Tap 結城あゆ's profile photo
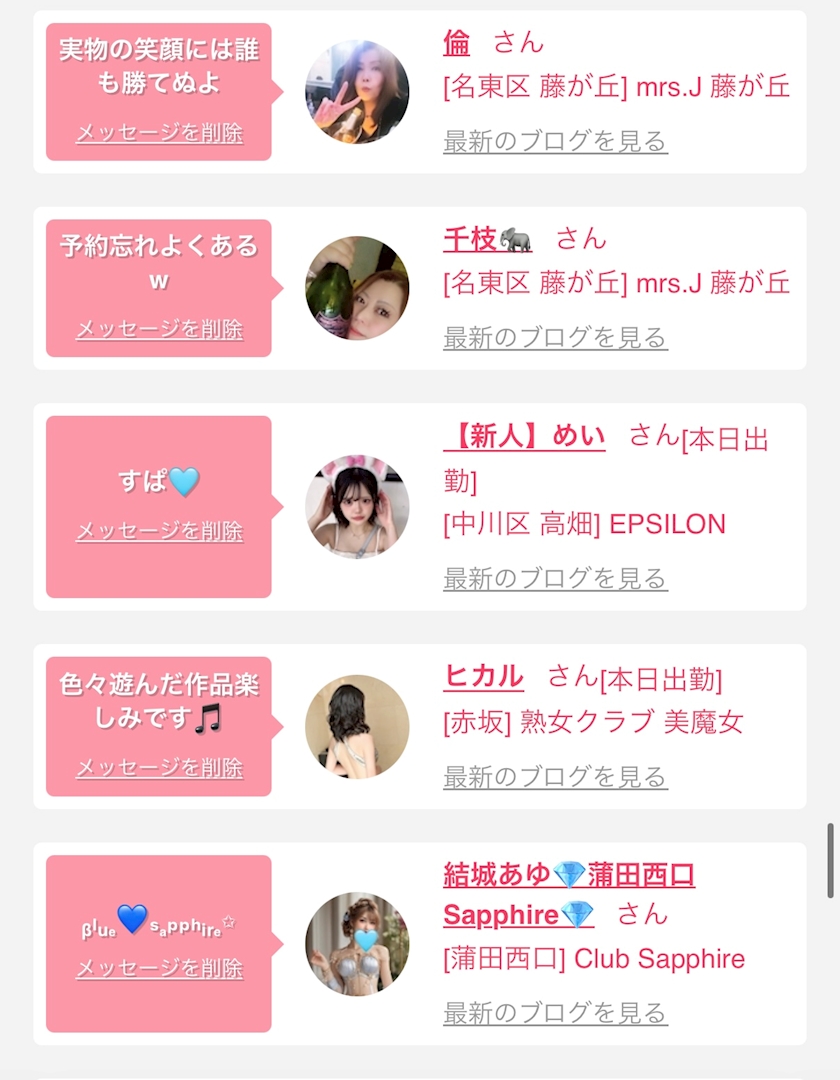840x1080 pixels. [357, 944]
